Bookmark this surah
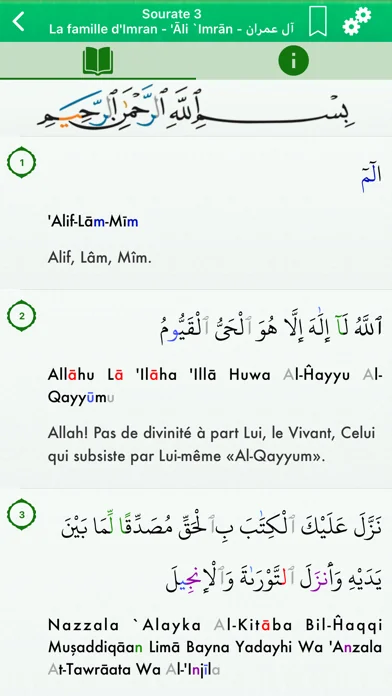This screenshot has width=392, height=696. point(318,21)
